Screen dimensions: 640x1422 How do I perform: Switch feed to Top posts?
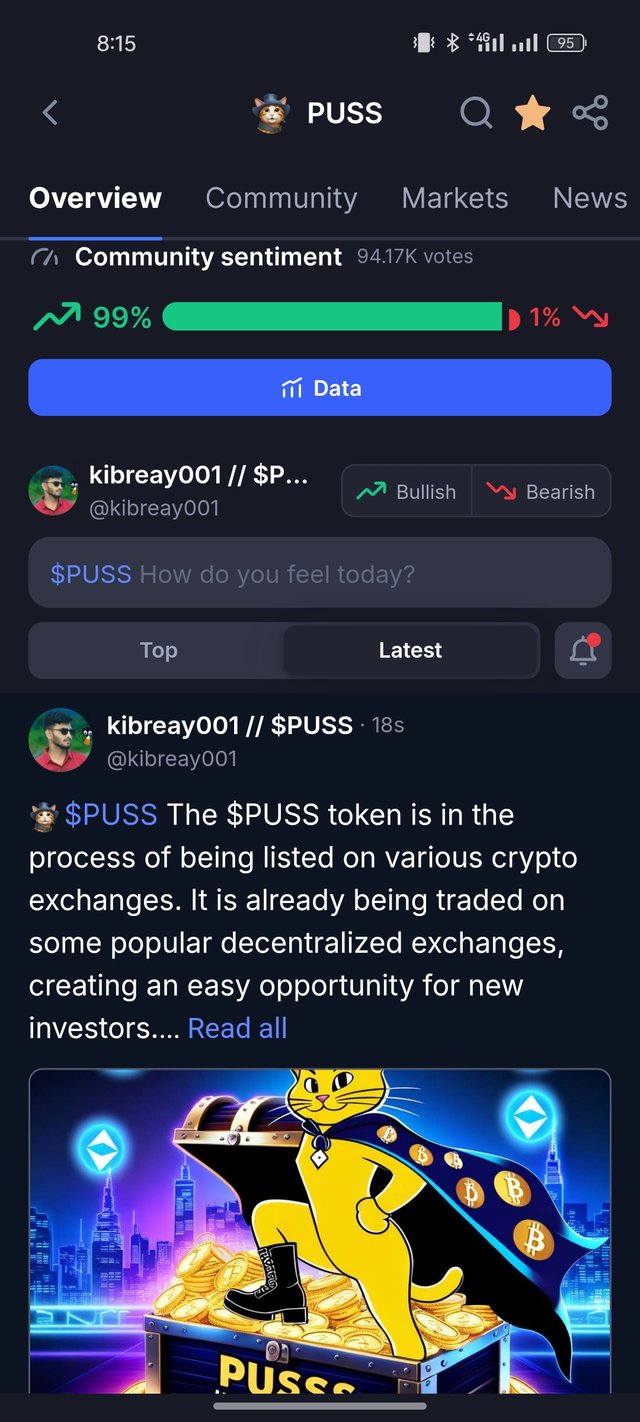coord(158,650)
